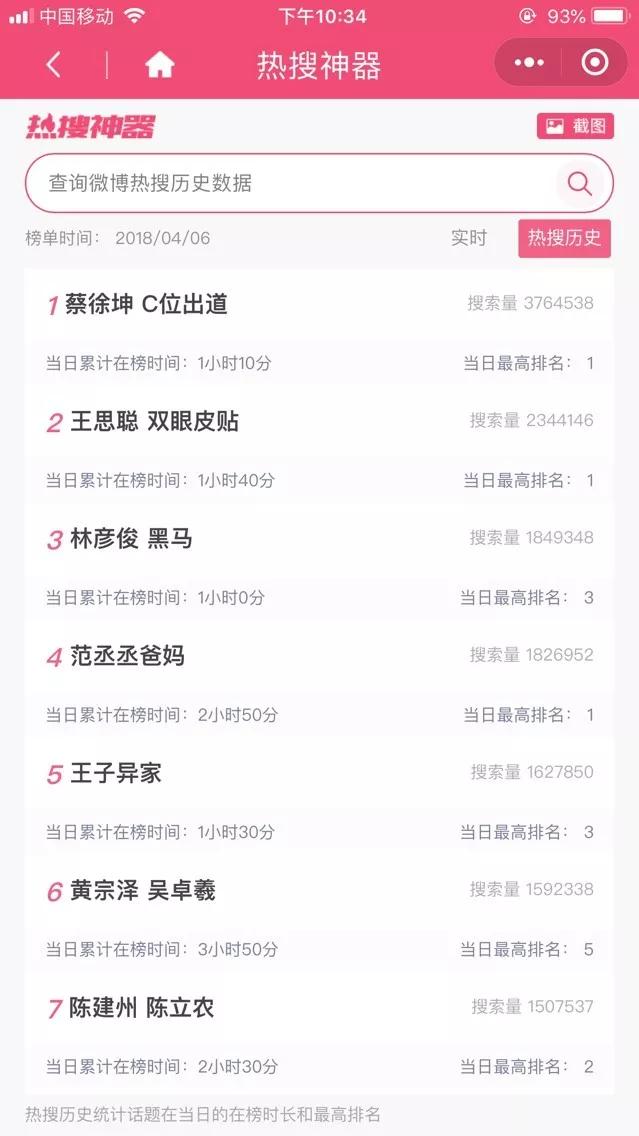Tap the magnifier search icon

(x=580, y=183)
